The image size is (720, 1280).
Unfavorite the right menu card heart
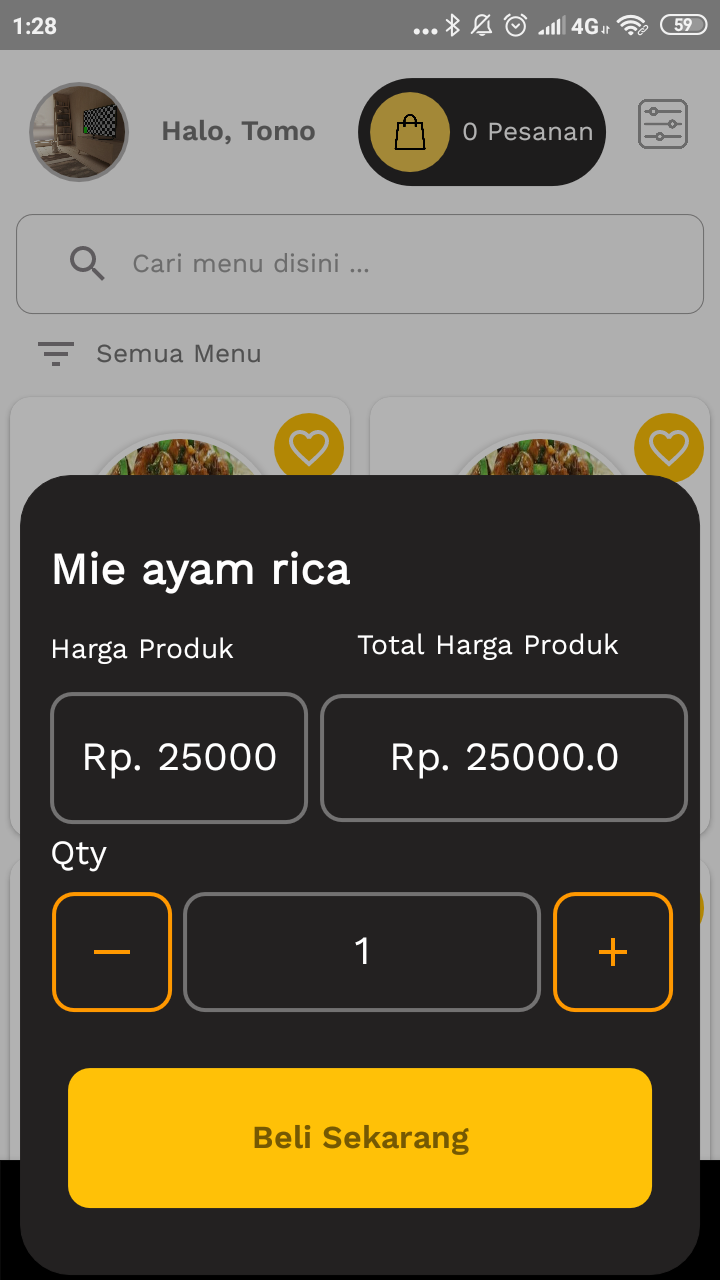point(669,447)
